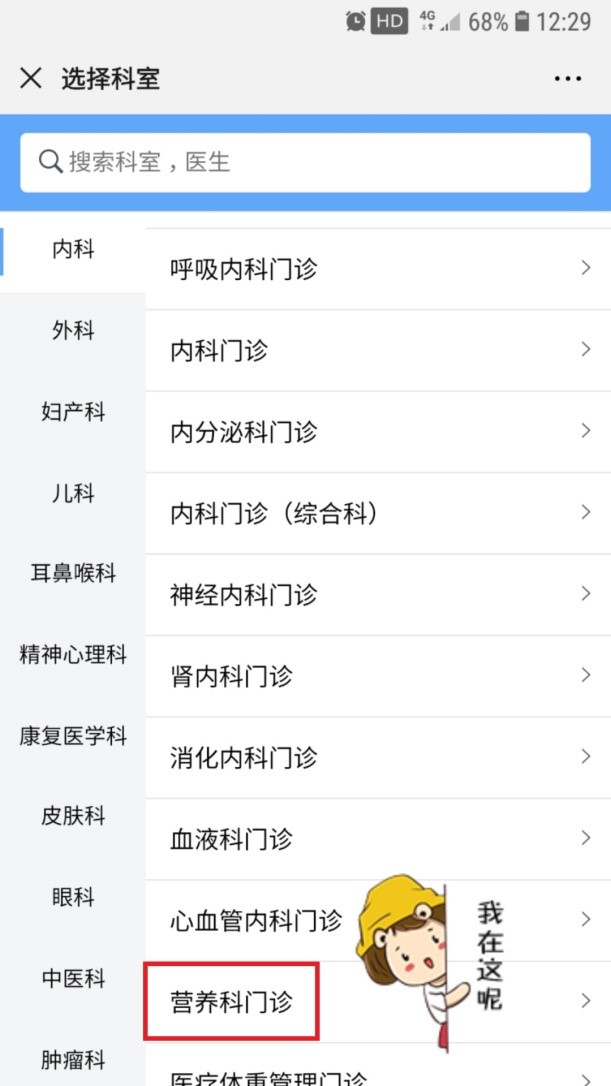Choose the 耳鼻喉科 category

click(x=73, y=573)
